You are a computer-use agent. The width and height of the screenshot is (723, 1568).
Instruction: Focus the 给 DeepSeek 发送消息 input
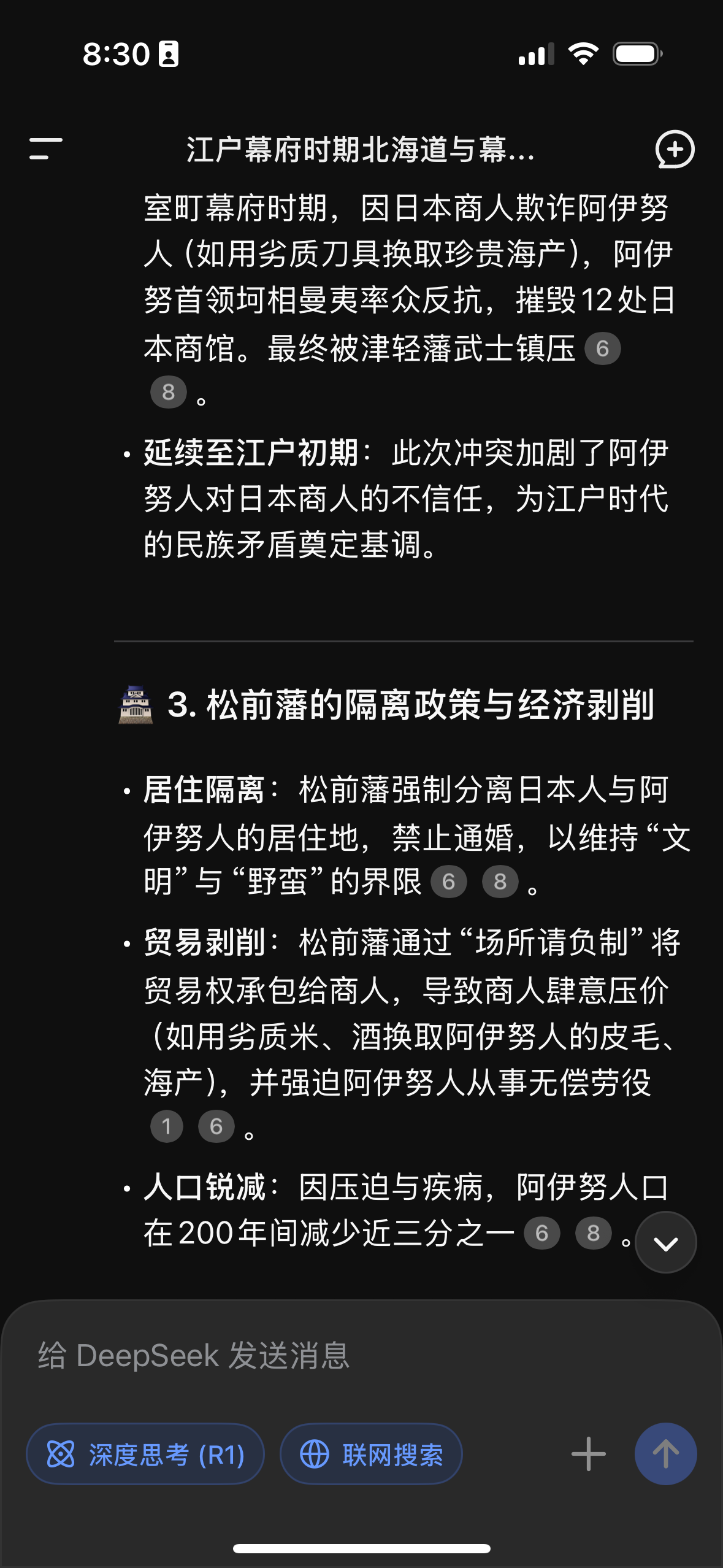pos(361,1355)
